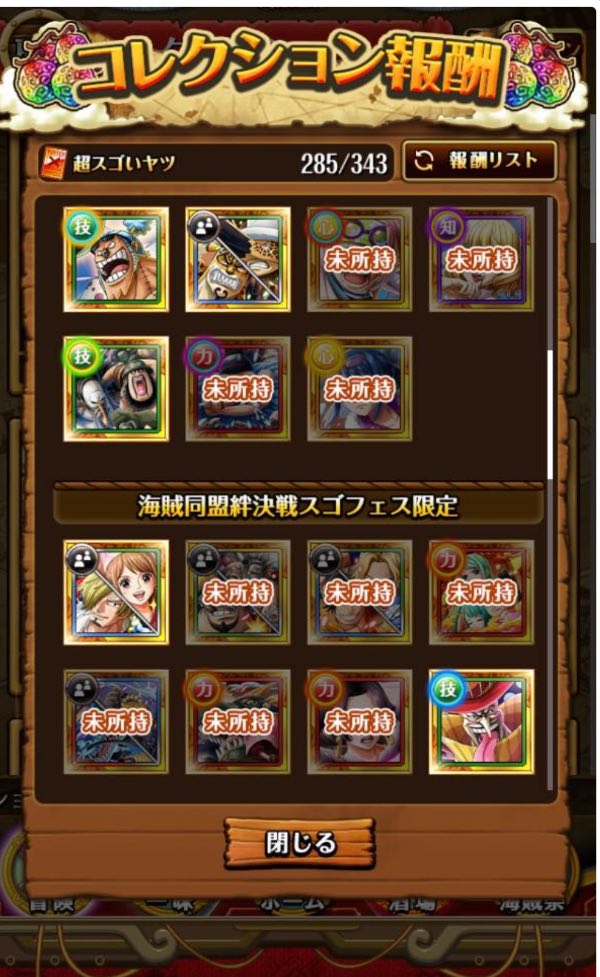View the owned red-hat character in 海賊同盟 section
The image size is (600, 977).
[x=481, y=721]
